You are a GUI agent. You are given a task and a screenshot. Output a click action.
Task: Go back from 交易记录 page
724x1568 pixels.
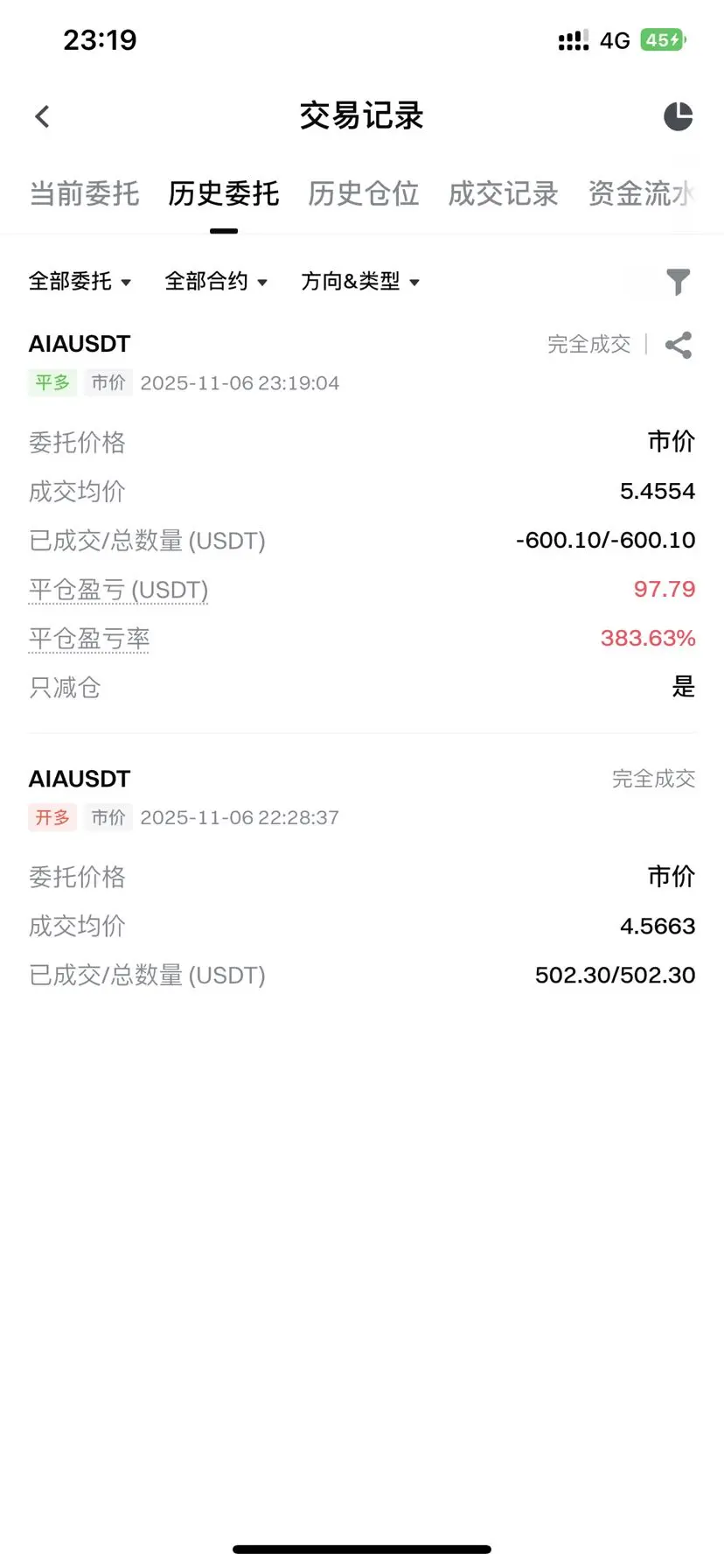point(42,116)
